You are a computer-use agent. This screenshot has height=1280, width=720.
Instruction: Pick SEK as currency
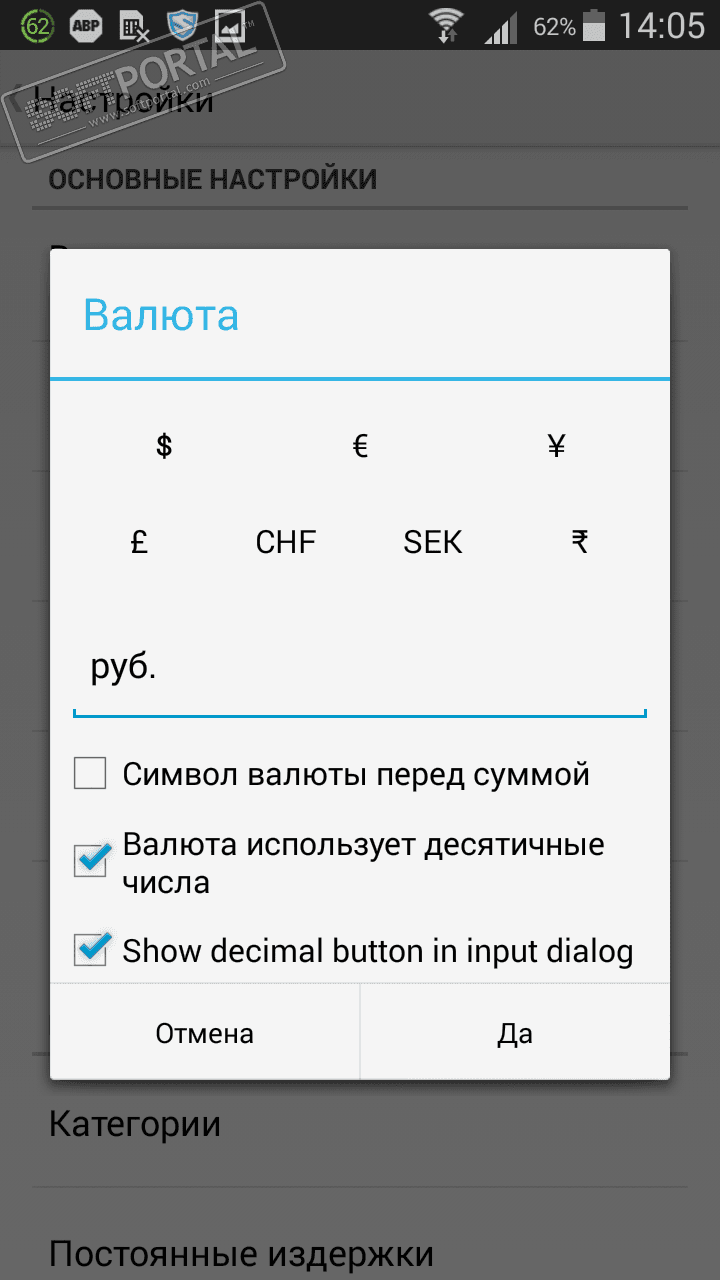(433, 542)
